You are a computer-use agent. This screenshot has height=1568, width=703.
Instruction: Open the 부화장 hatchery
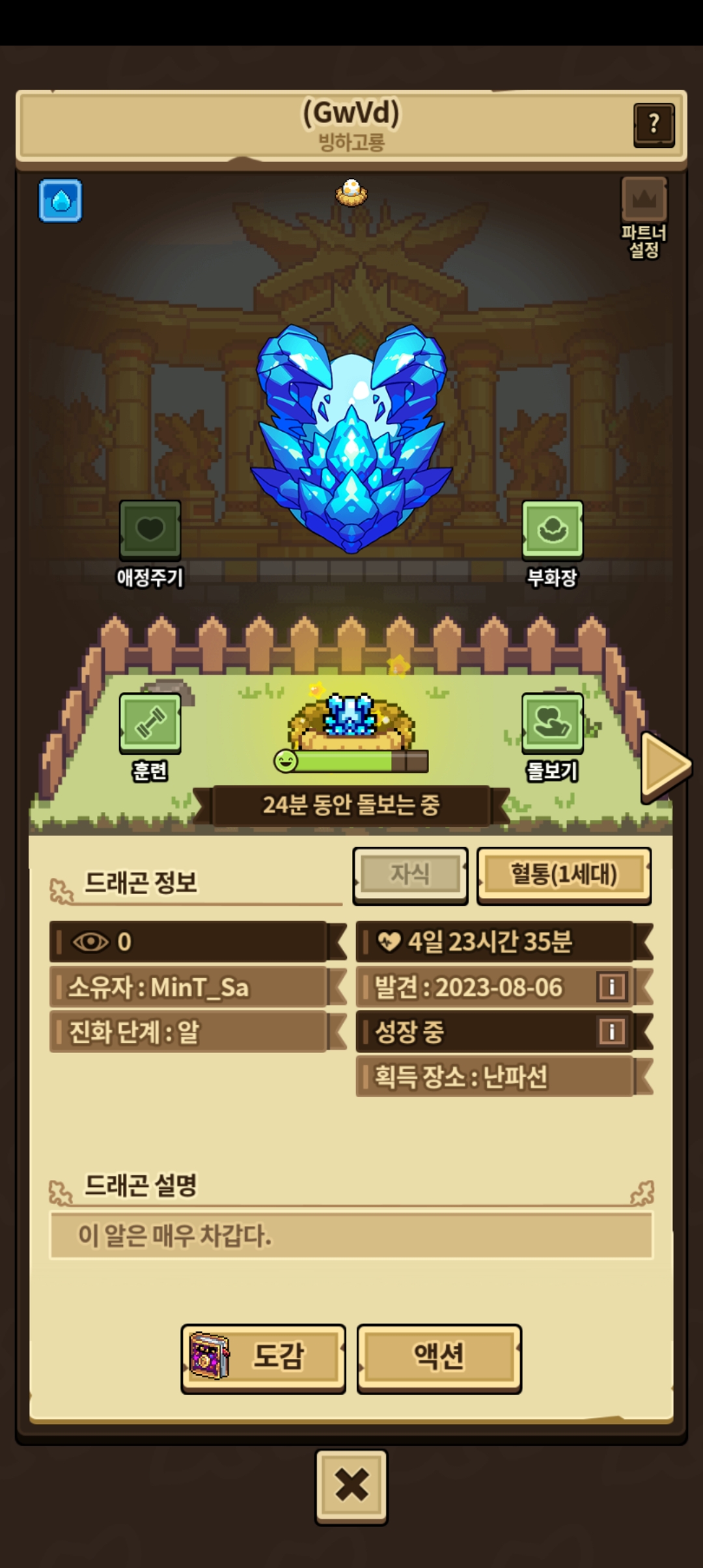[x=552, y=530]
